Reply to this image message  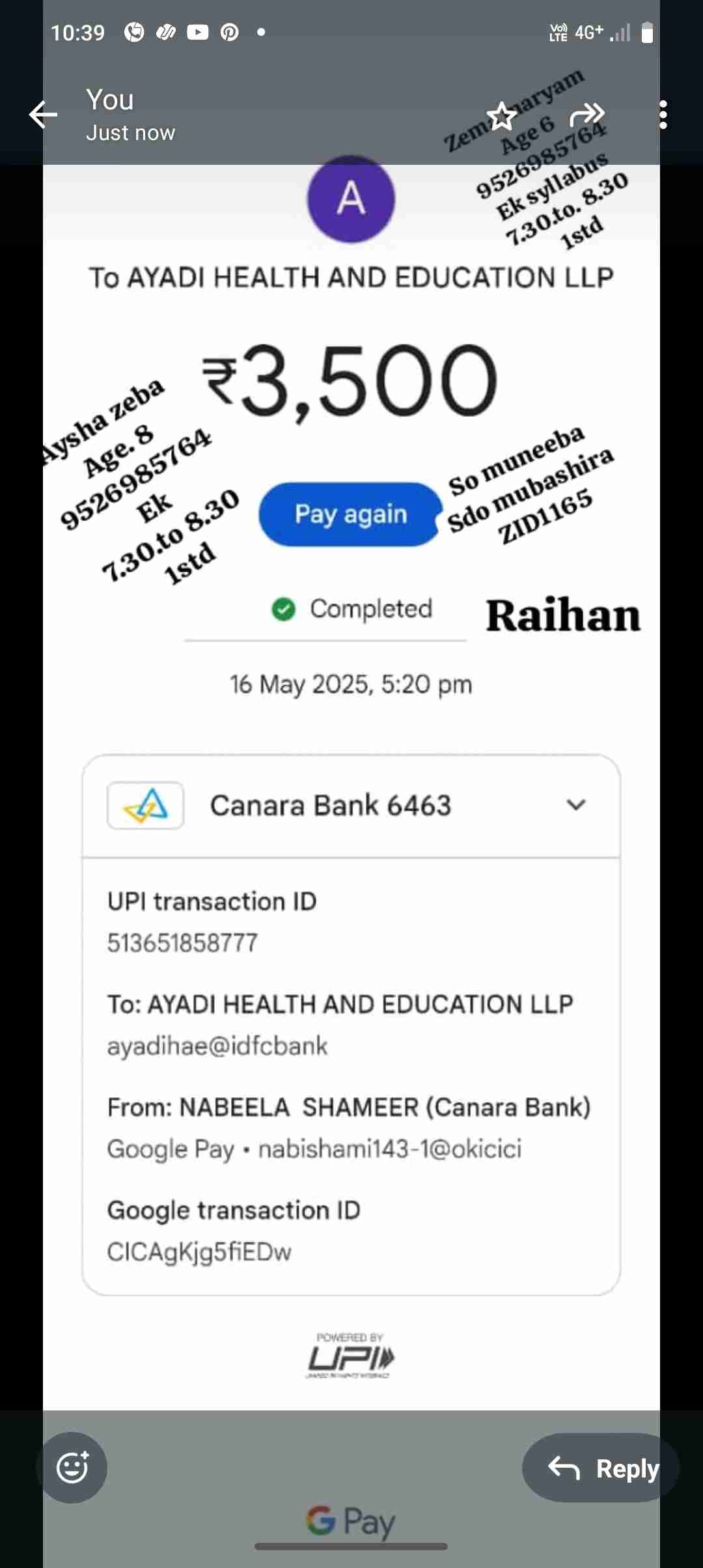coord(601,1468)
